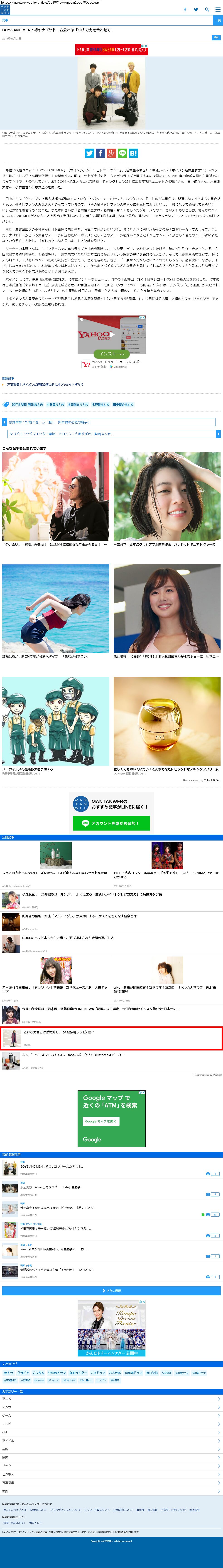Open the アニメ category row
Image resolution: width=223 pixels, height=1568 pixels.
click(x=111, y=1399)
